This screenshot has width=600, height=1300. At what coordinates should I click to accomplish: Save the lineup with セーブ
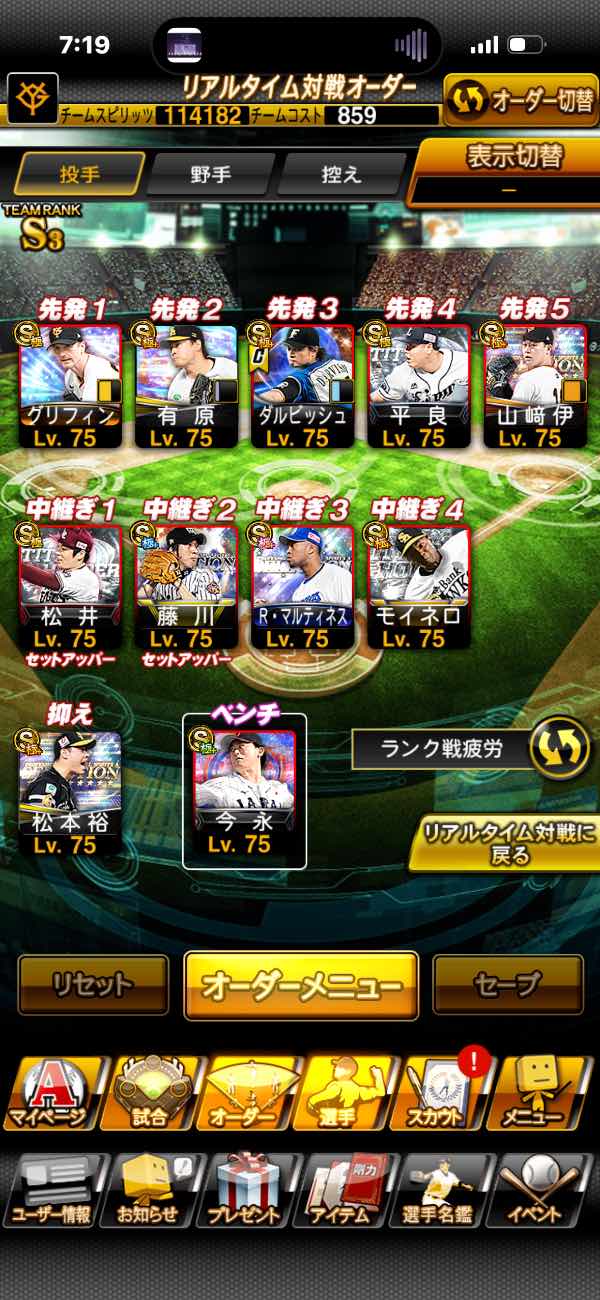click(x=507, y=985)
